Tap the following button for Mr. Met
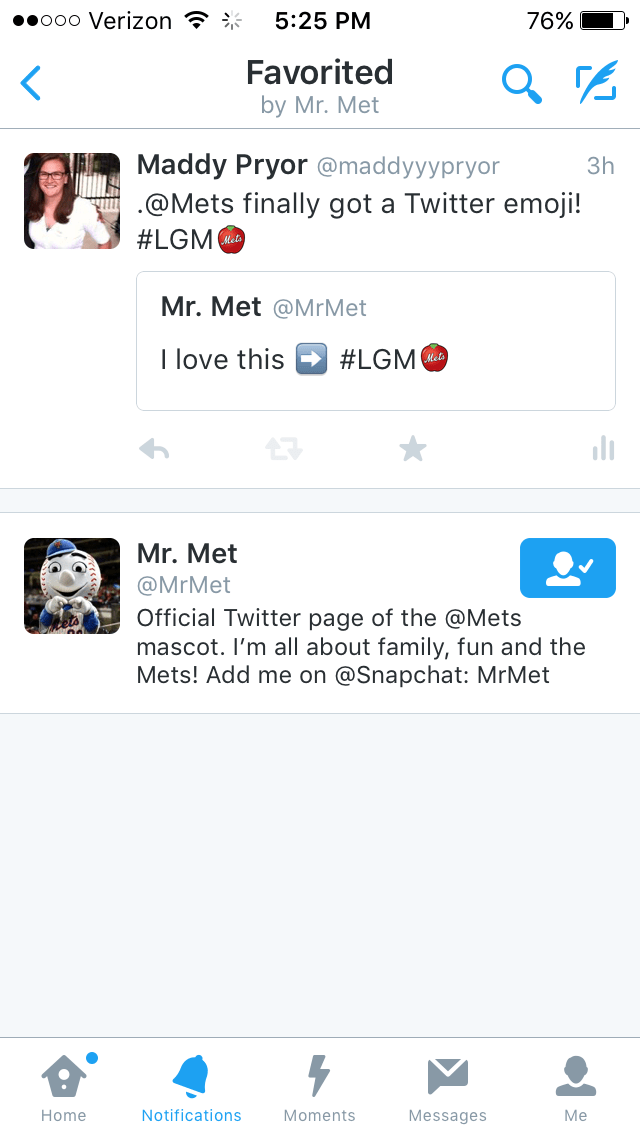The width and height of the screenshot is (640, 1136). click(567, 568)
